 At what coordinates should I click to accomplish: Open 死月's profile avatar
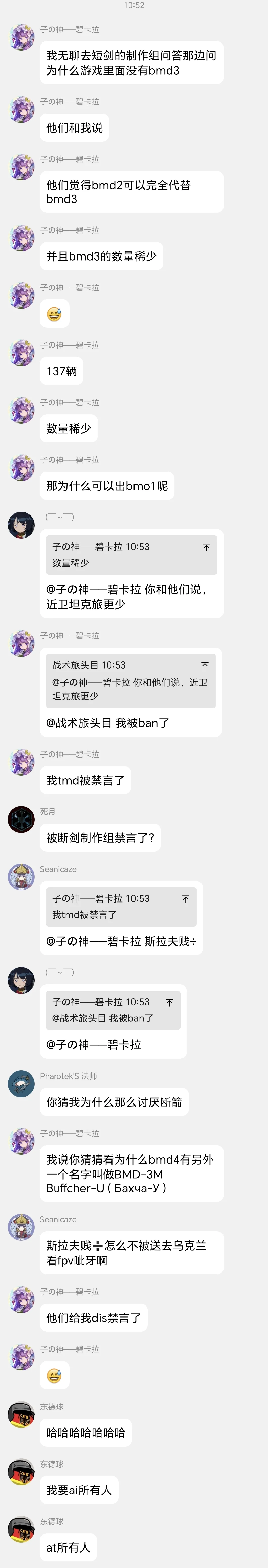click(21, 819)
